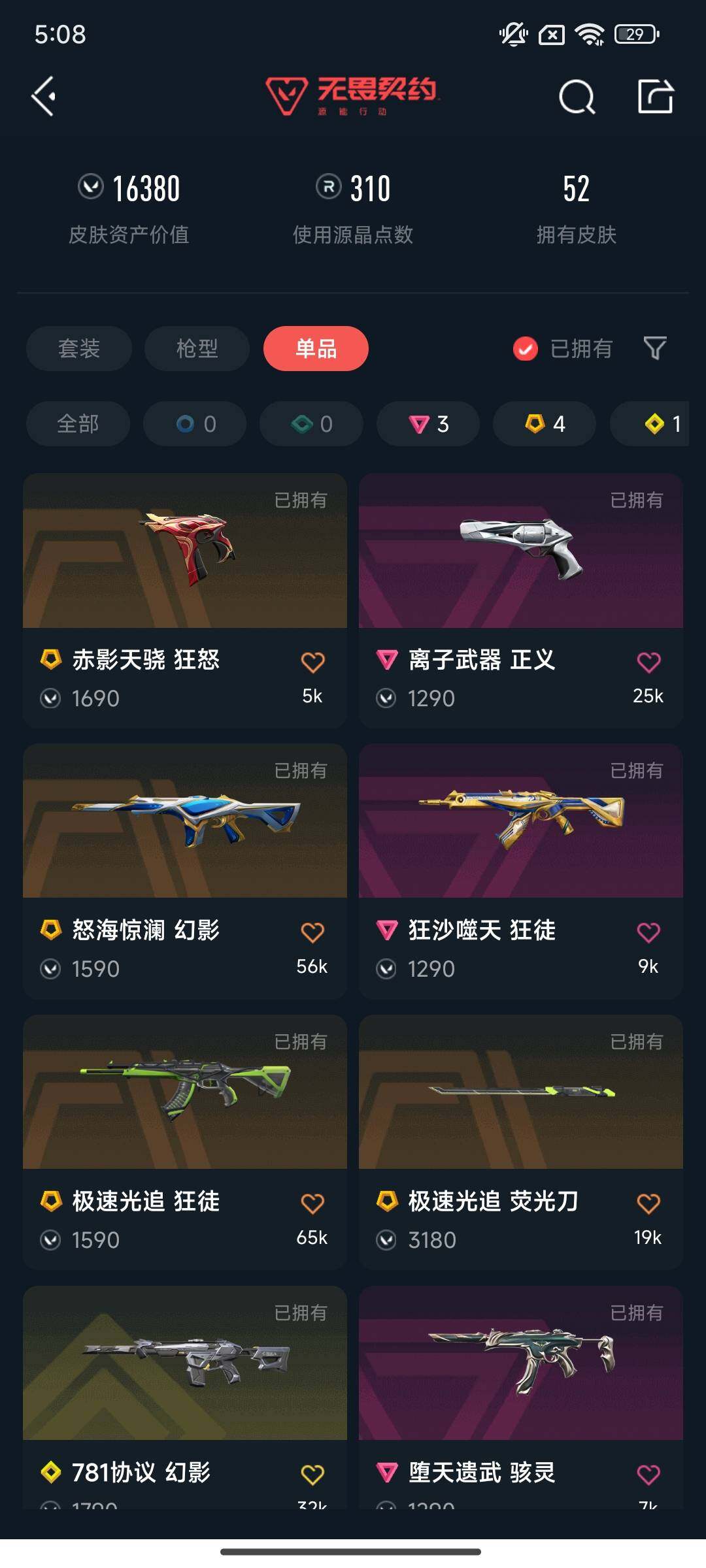The image size is (706, 1568).
Task: Select the pink rarity filter showing 3
Action: (x=428, y=423)
